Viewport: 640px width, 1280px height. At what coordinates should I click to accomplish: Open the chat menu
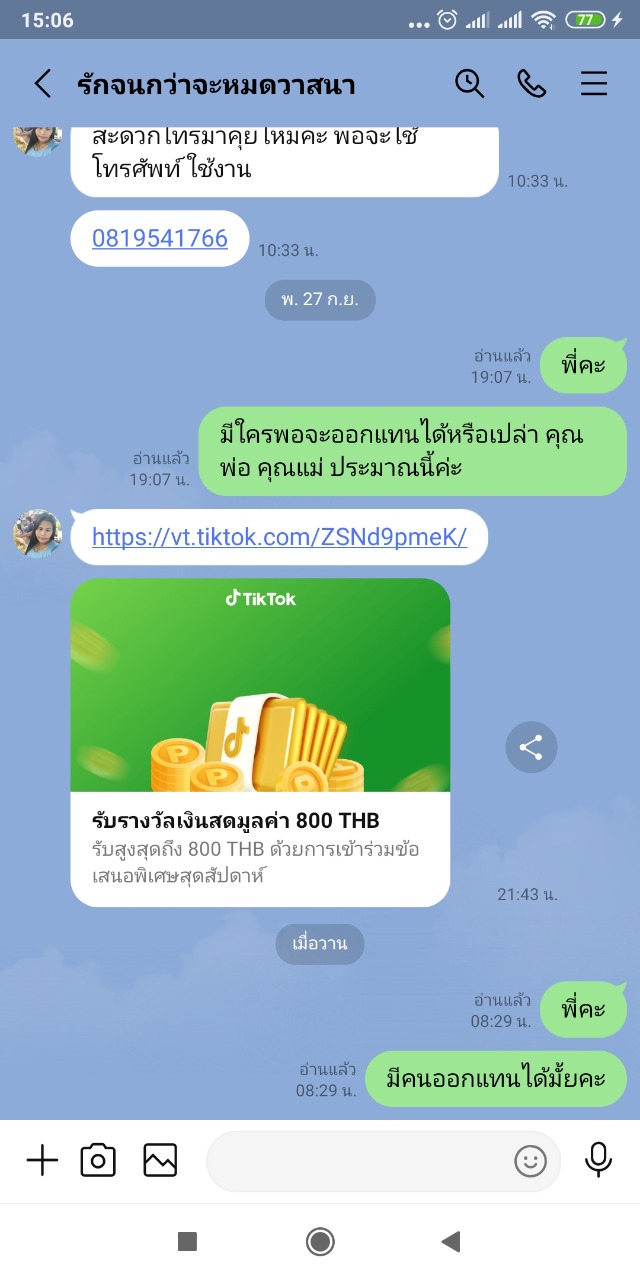594,83
